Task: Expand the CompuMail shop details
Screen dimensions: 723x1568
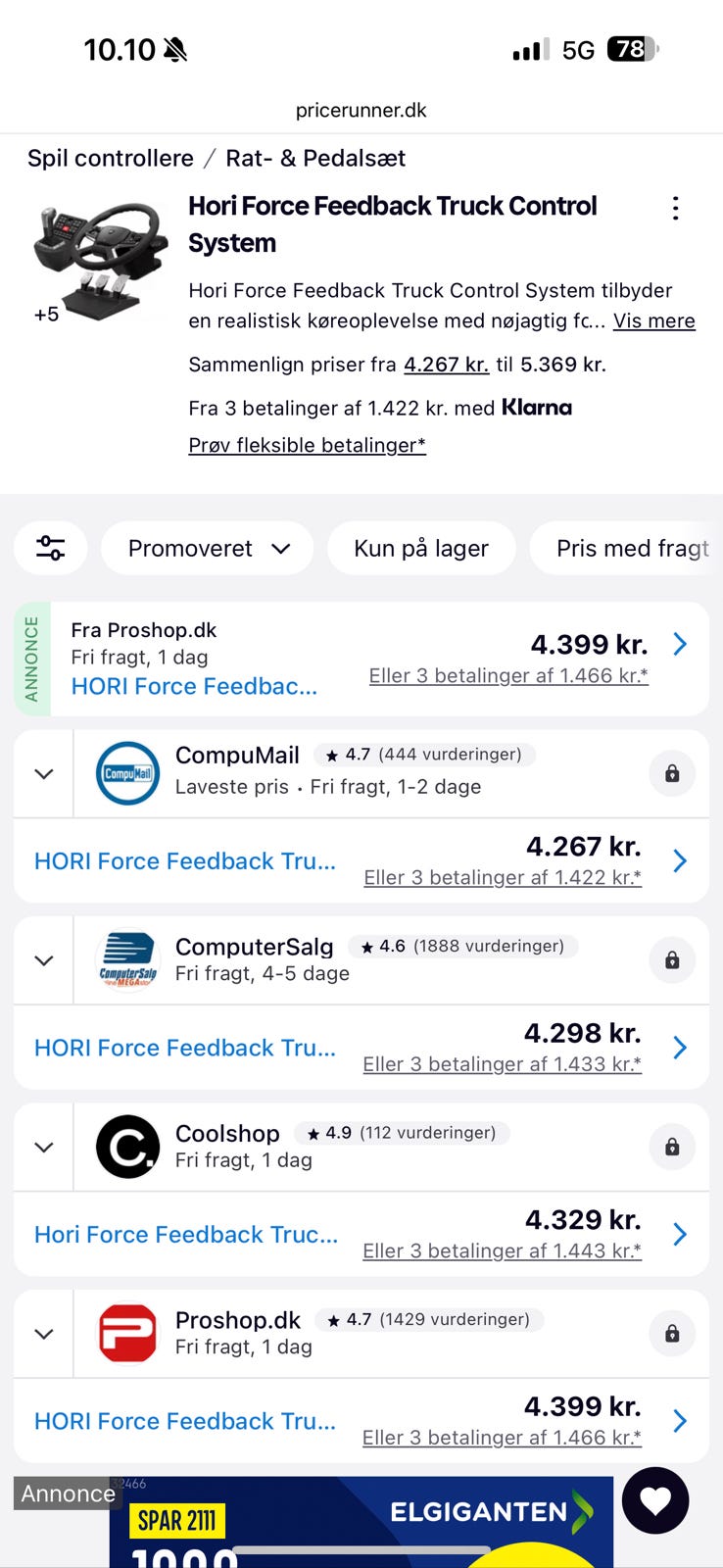Action: [44, 773]
